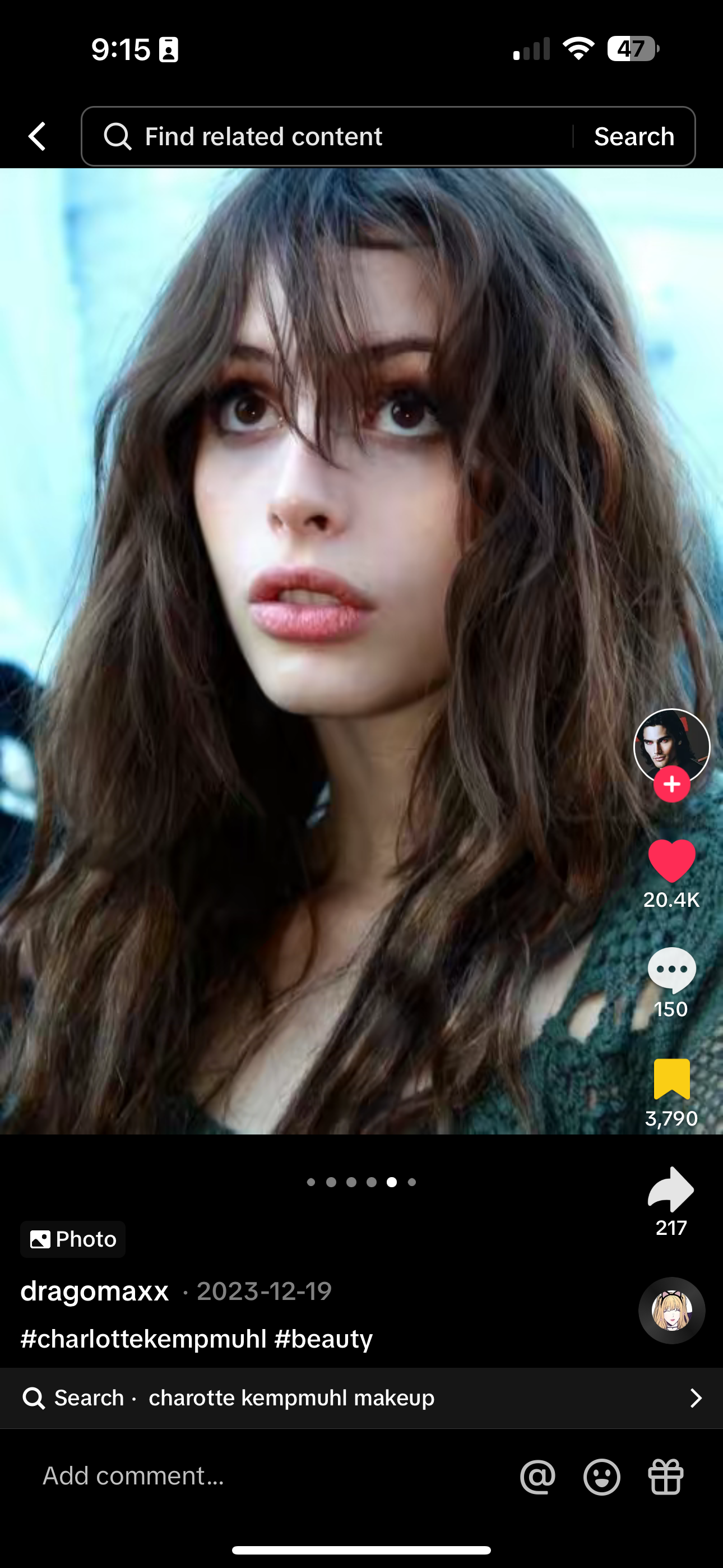Follow the creator with the plus badge
The height and width of the screenshot is (1568, 723).
point(671,785)
